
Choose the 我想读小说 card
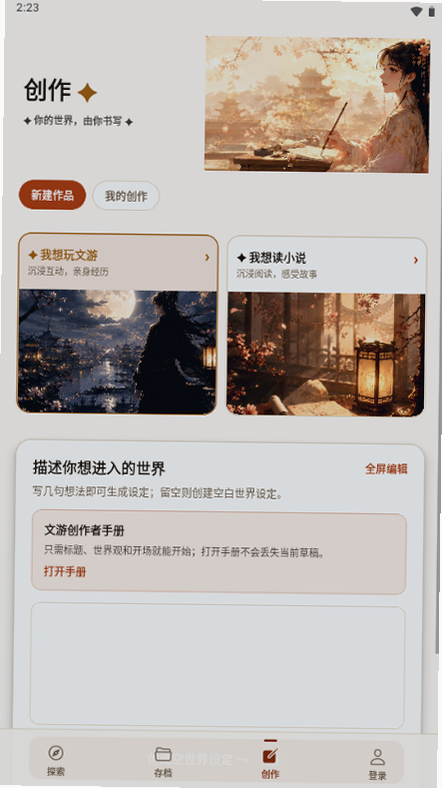pos(326,327)
